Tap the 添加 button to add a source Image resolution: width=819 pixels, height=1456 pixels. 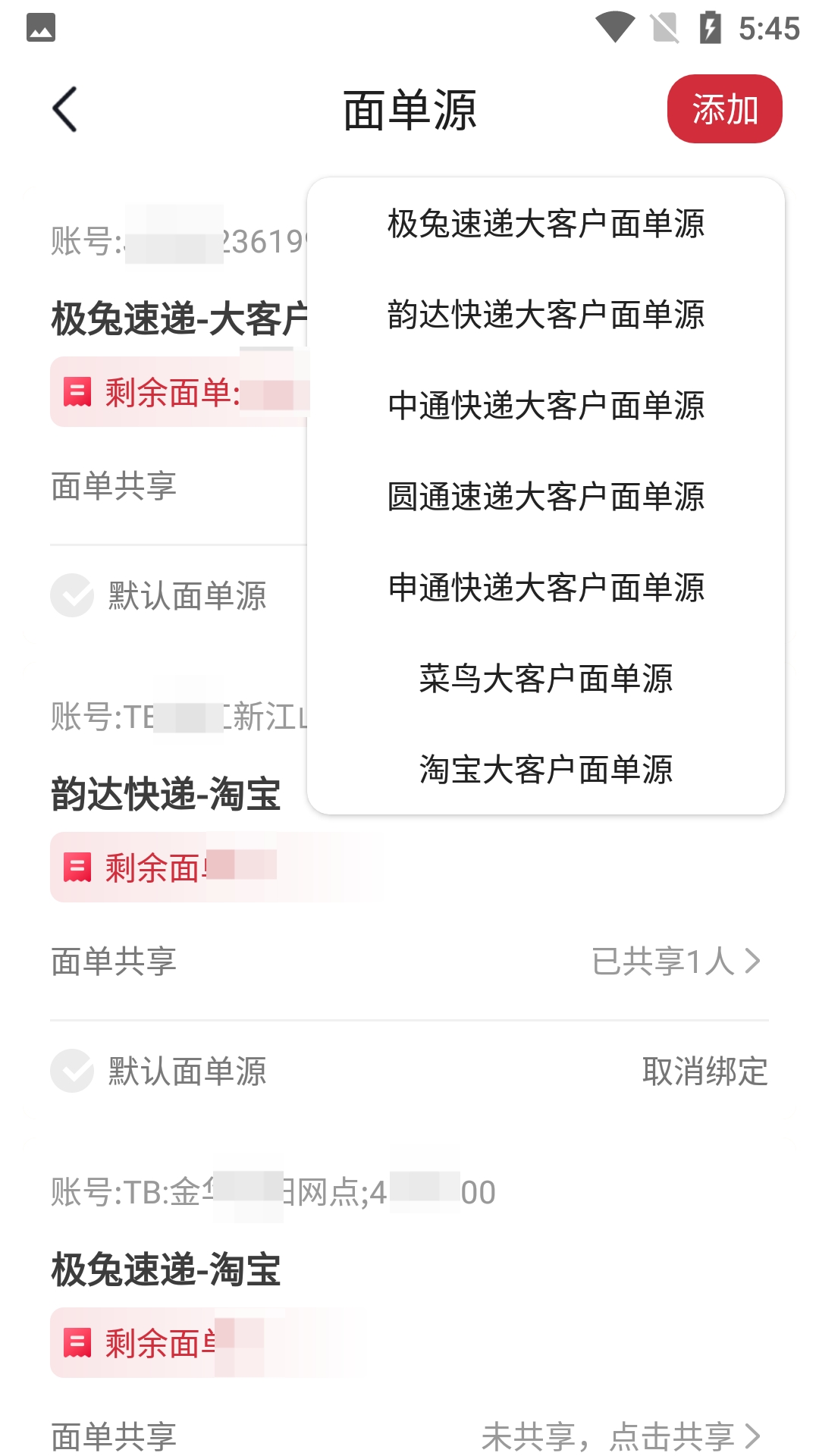coord(723,108)
